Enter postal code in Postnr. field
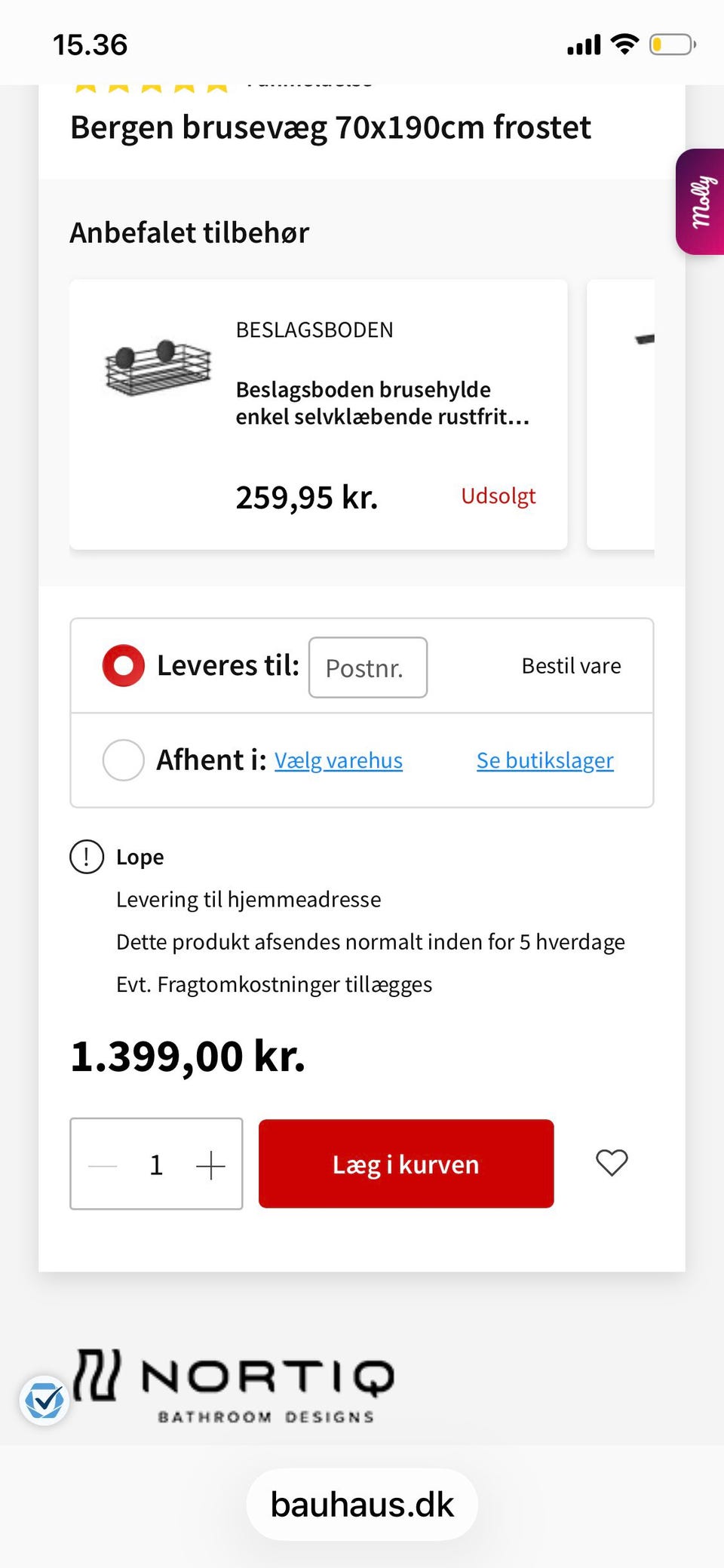This screenshot has width=724, height=1568. tap(367, 667)
